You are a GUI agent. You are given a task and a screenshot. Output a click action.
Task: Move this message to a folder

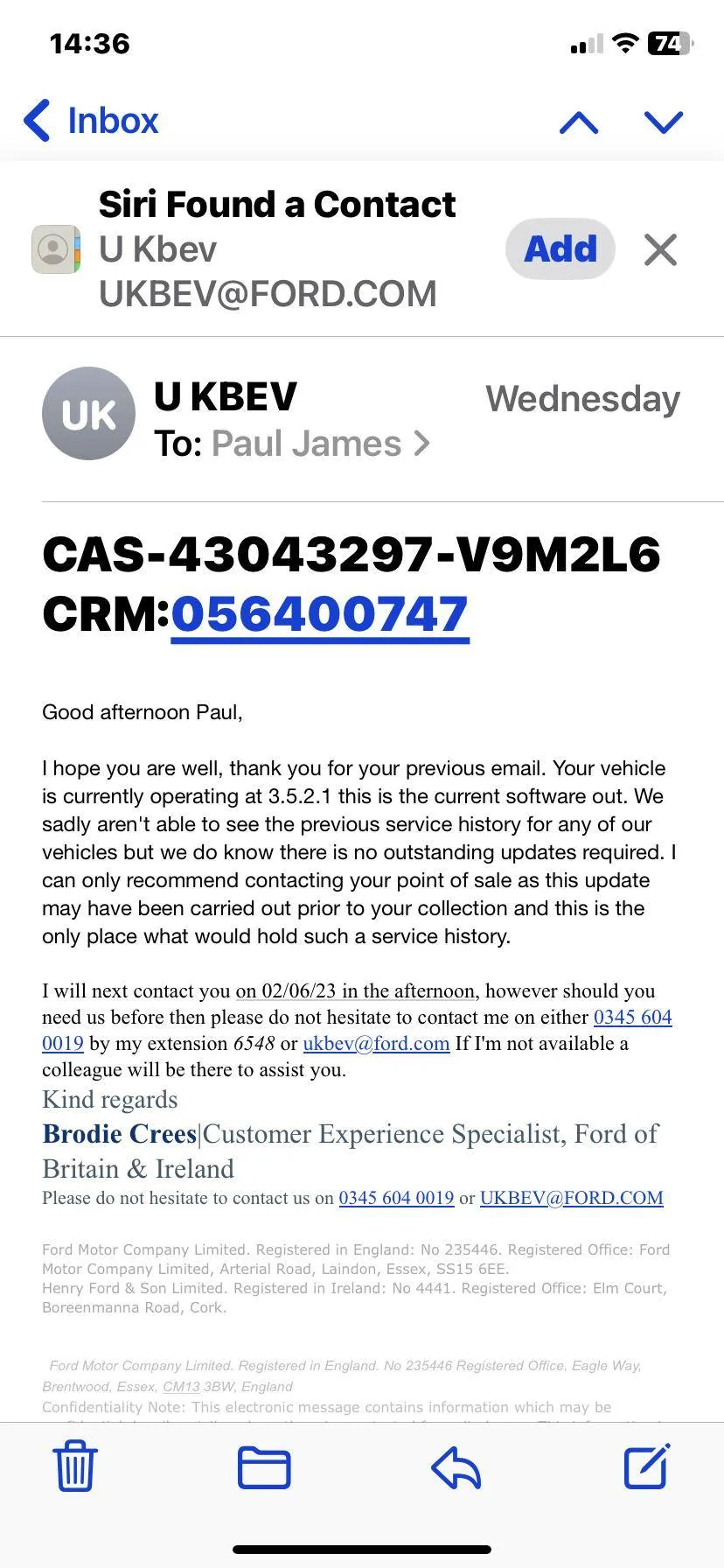264,1467
